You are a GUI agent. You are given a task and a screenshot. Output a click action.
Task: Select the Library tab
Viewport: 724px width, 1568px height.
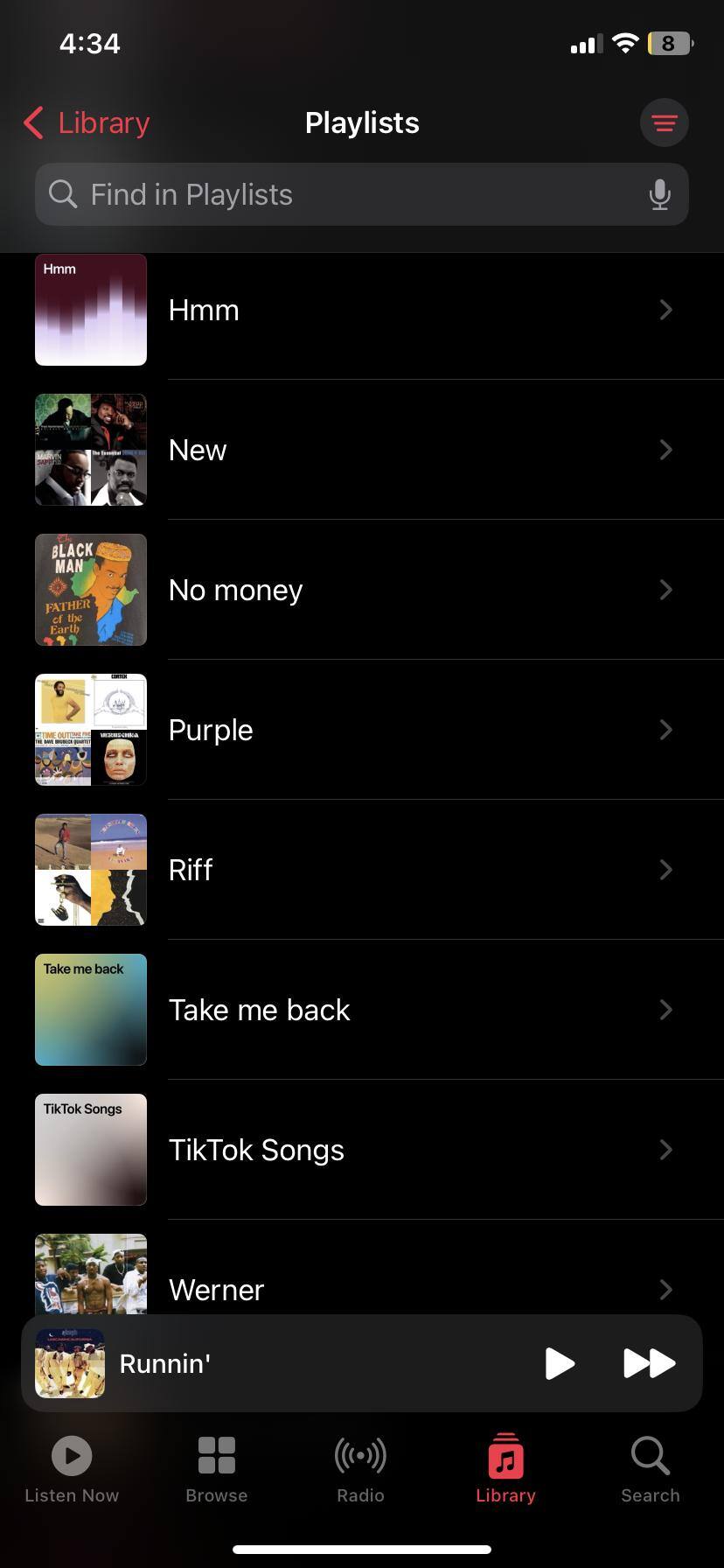505,1470
